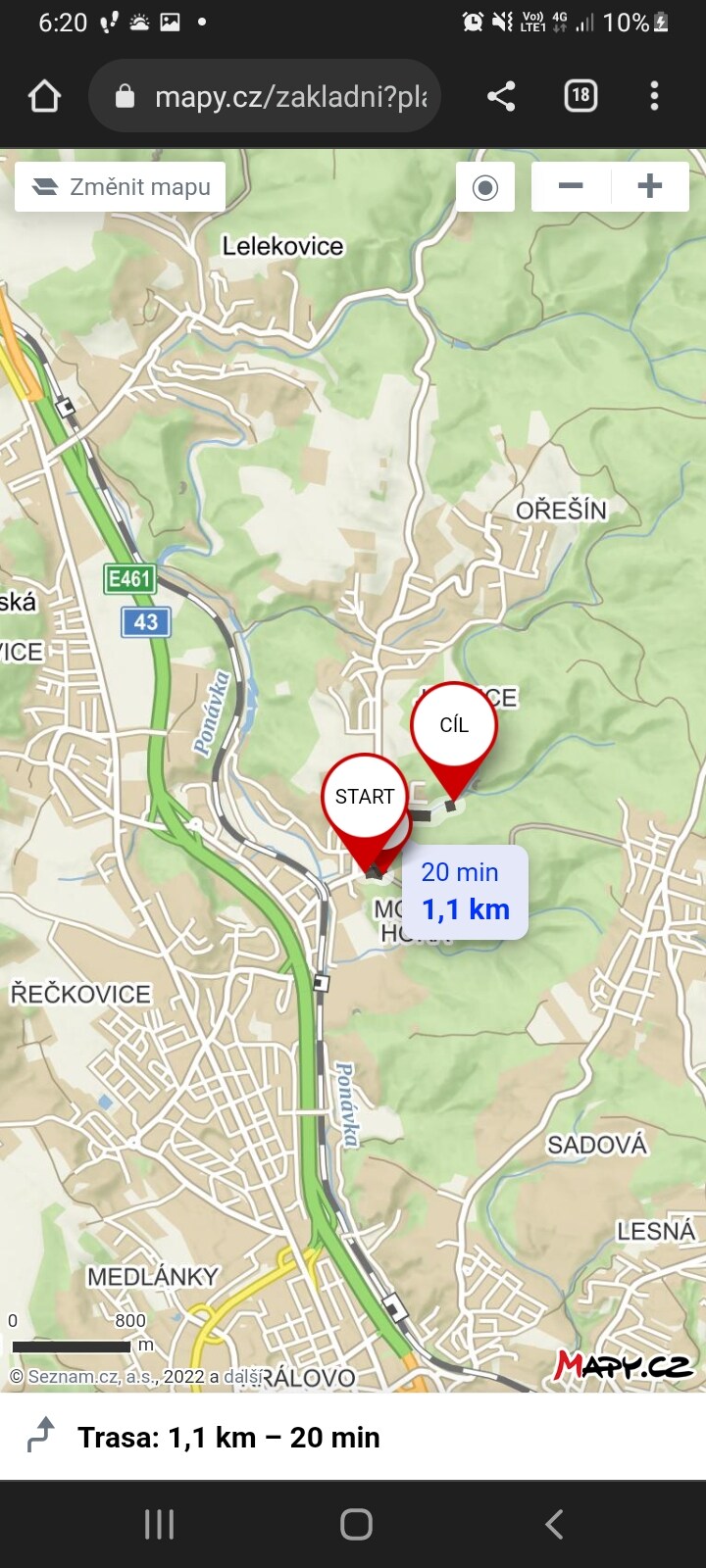Go back with the system back button
The height and width of the screenshot is (1568, 706).
[x=554, y=1524]
